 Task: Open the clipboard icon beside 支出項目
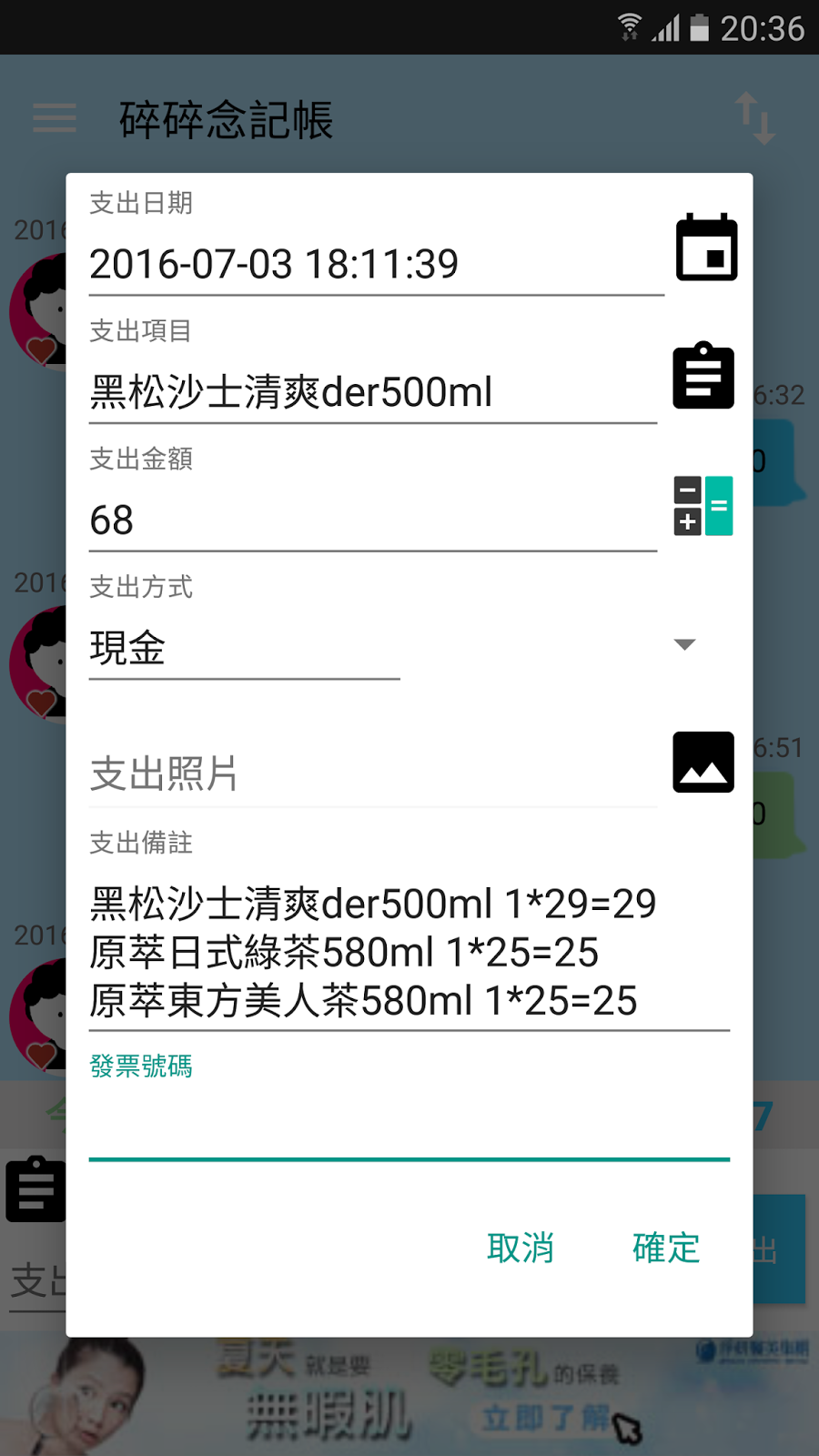703,375
